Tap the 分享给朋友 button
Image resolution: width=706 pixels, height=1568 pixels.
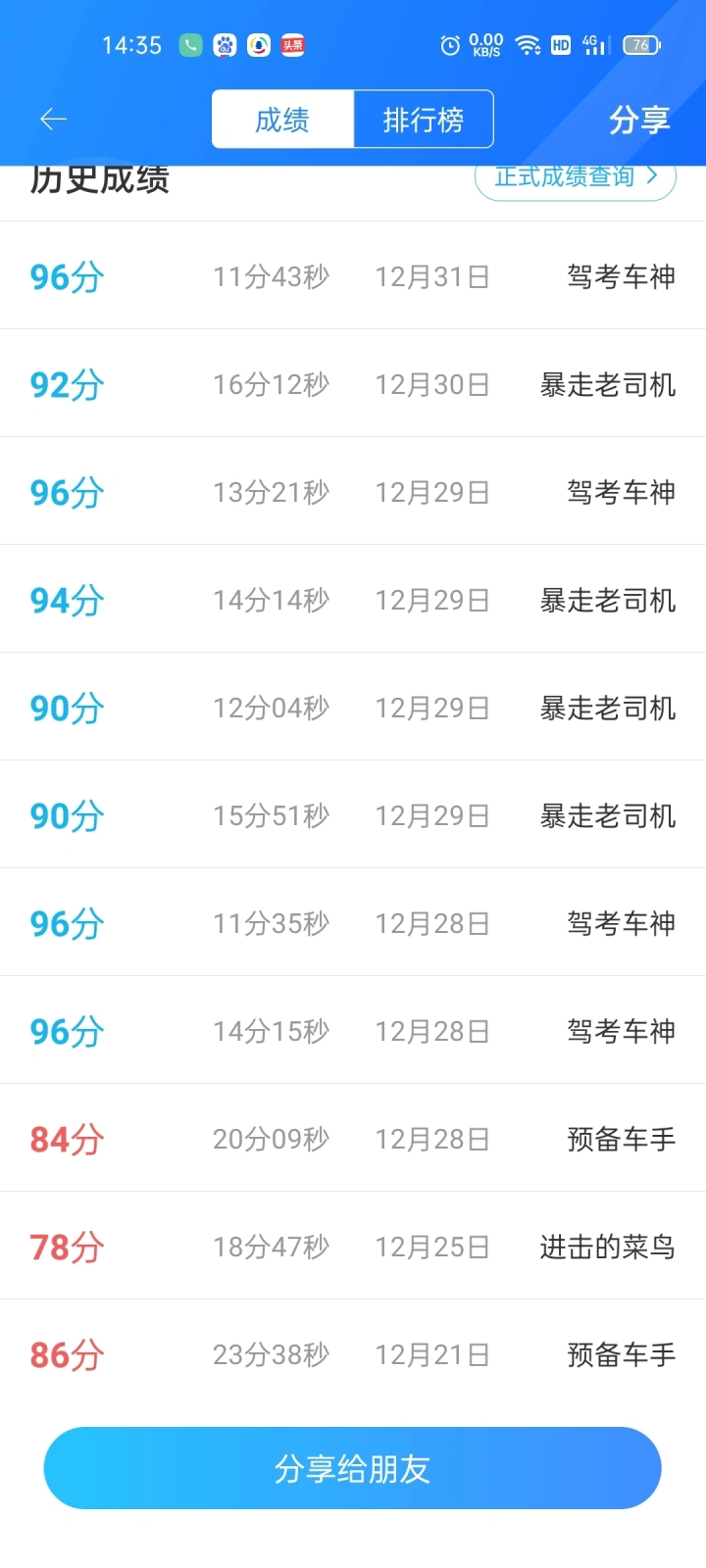coord(353,1468)
